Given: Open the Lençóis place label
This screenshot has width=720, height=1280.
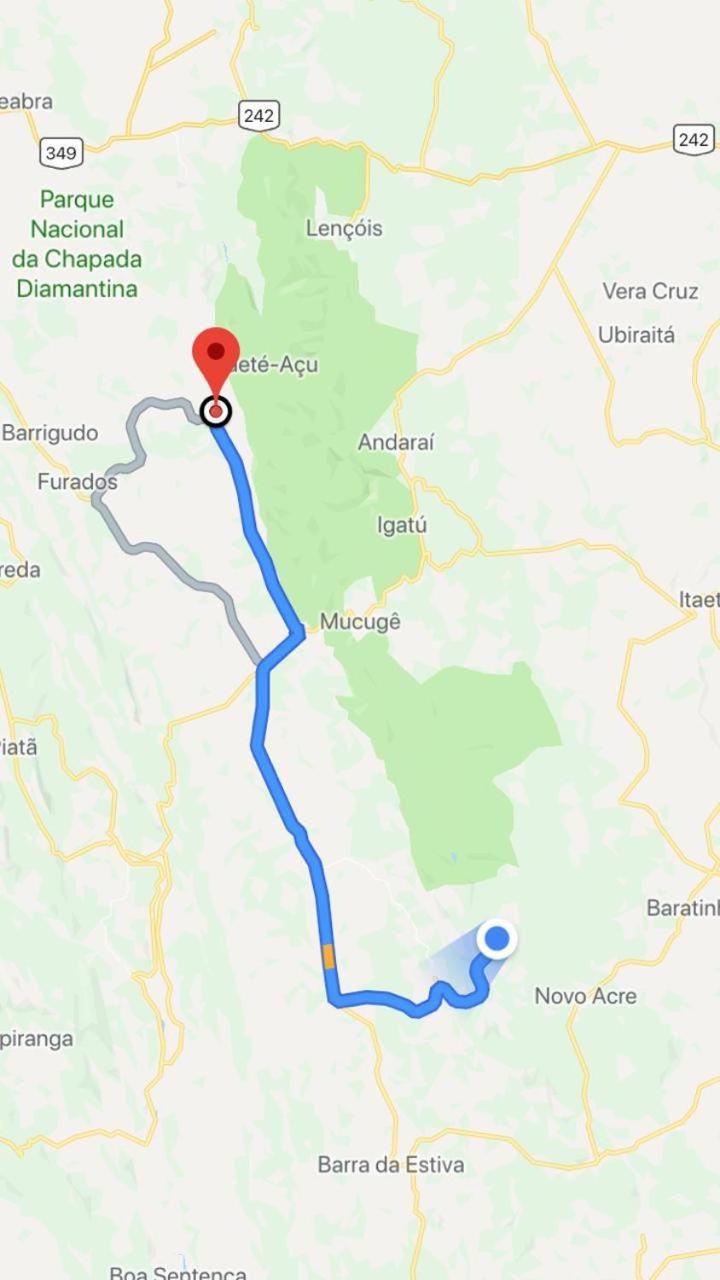Looking at the screenshot, I should point(344,229).
